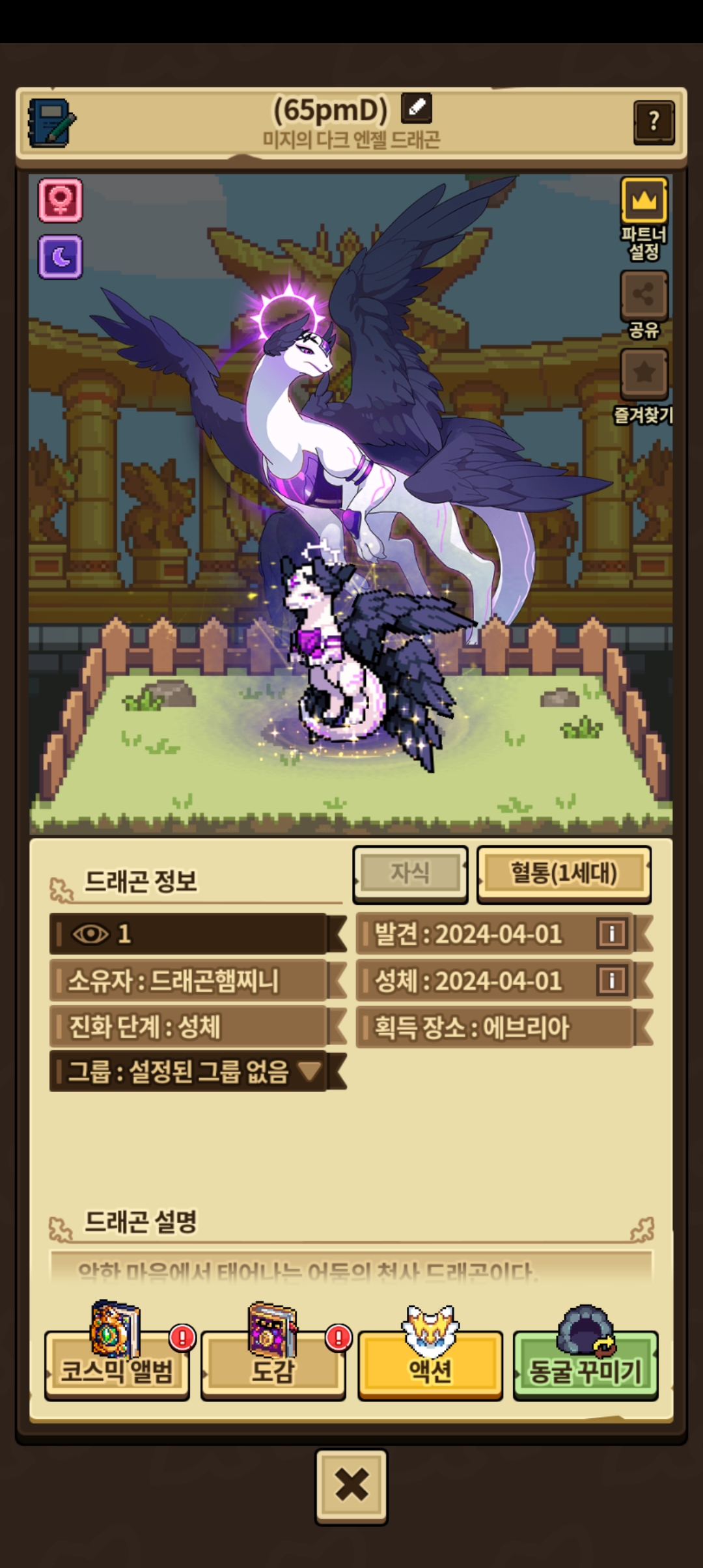
Task: Open the help question mark
Action: pyautogui.click(x=654, y=122)
